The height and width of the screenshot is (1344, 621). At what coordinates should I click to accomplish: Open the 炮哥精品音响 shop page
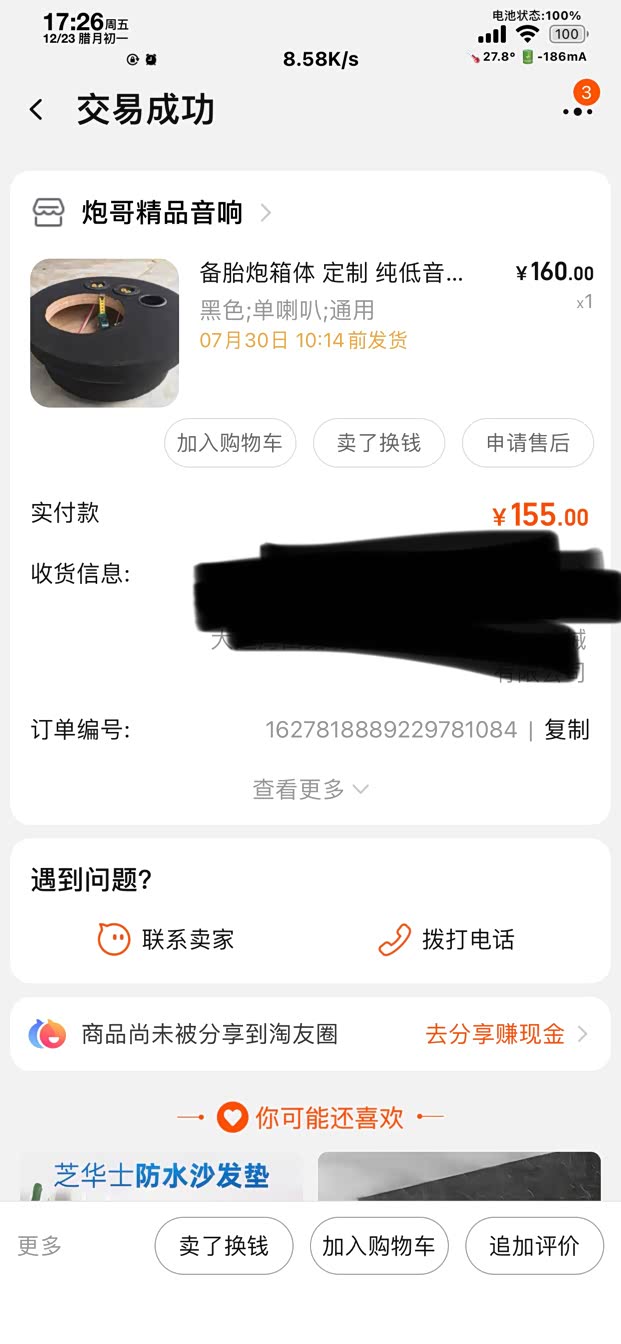pos(160,213)
